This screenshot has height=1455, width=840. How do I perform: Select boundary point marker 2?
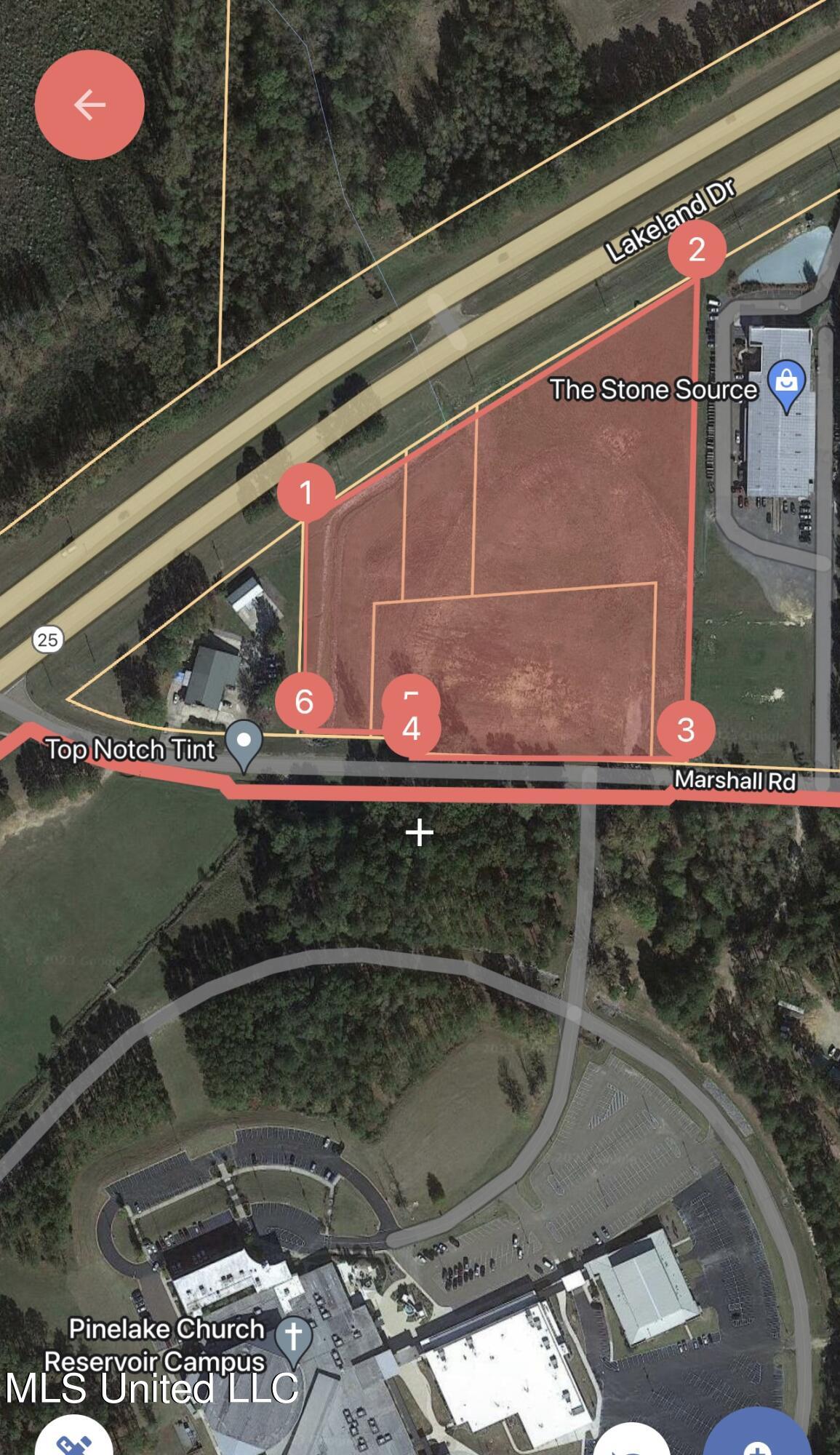pos(697,250)
